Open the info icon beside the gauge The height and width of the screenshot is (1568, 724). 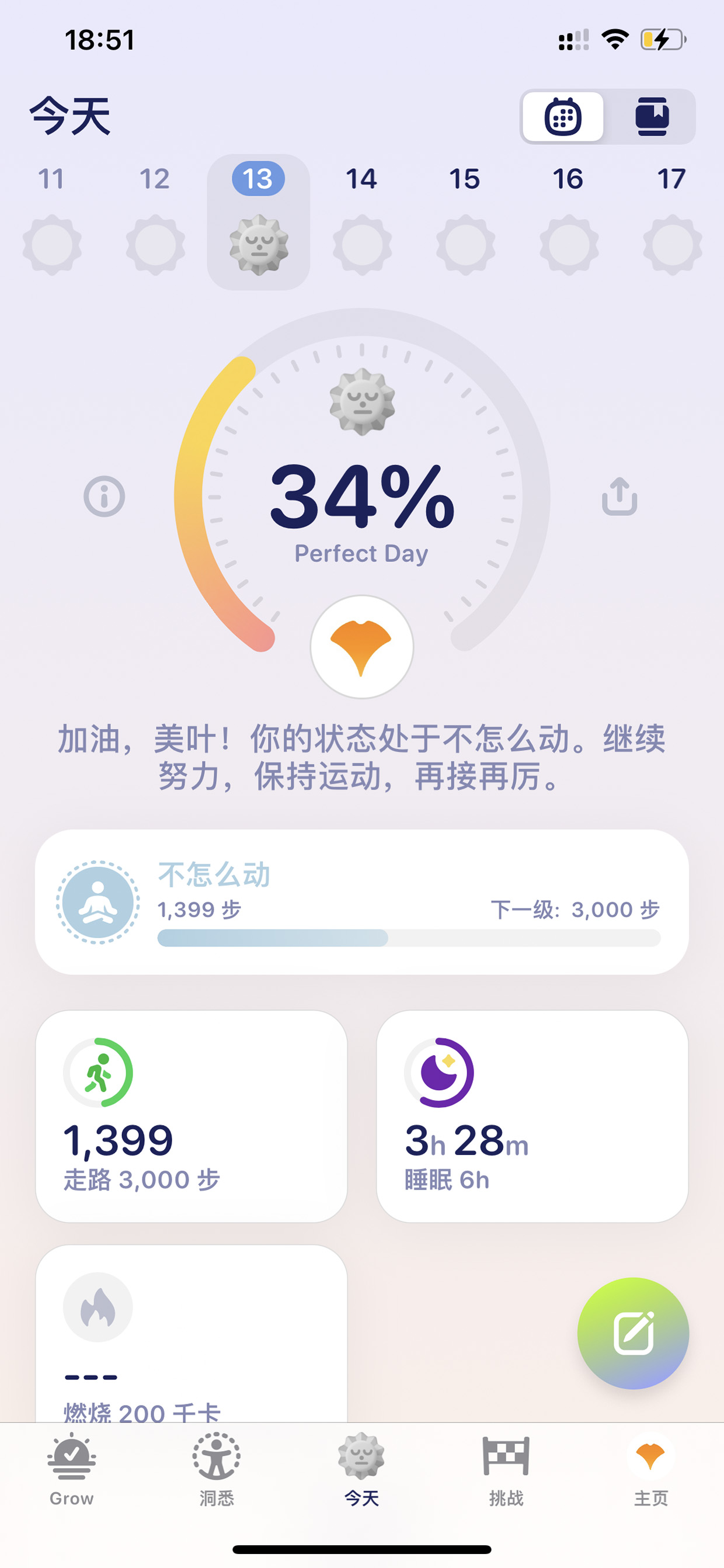pyautogui.click(x=104, y=496)
